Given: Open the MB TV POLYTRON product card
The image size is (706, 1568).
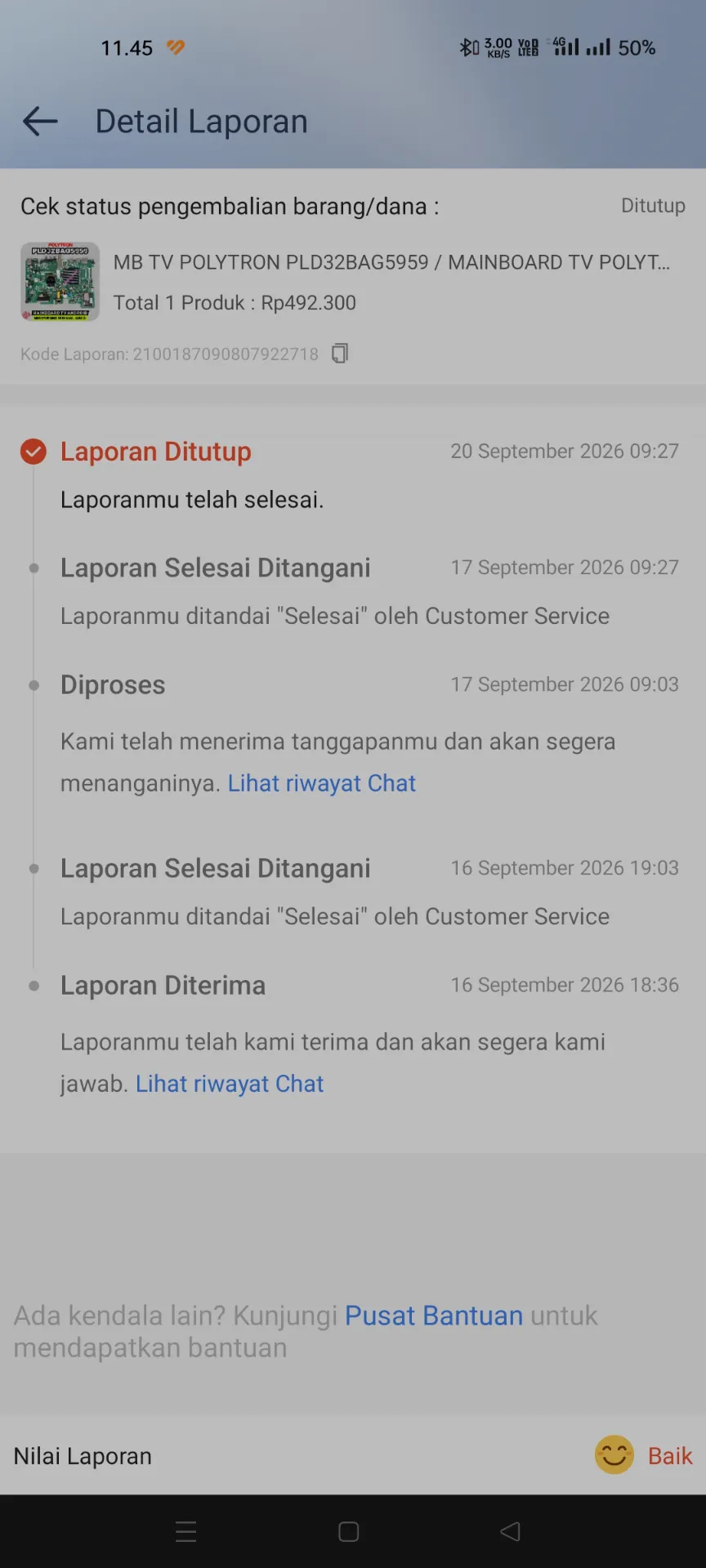Looking at the screenshot, I should [353, 282].
